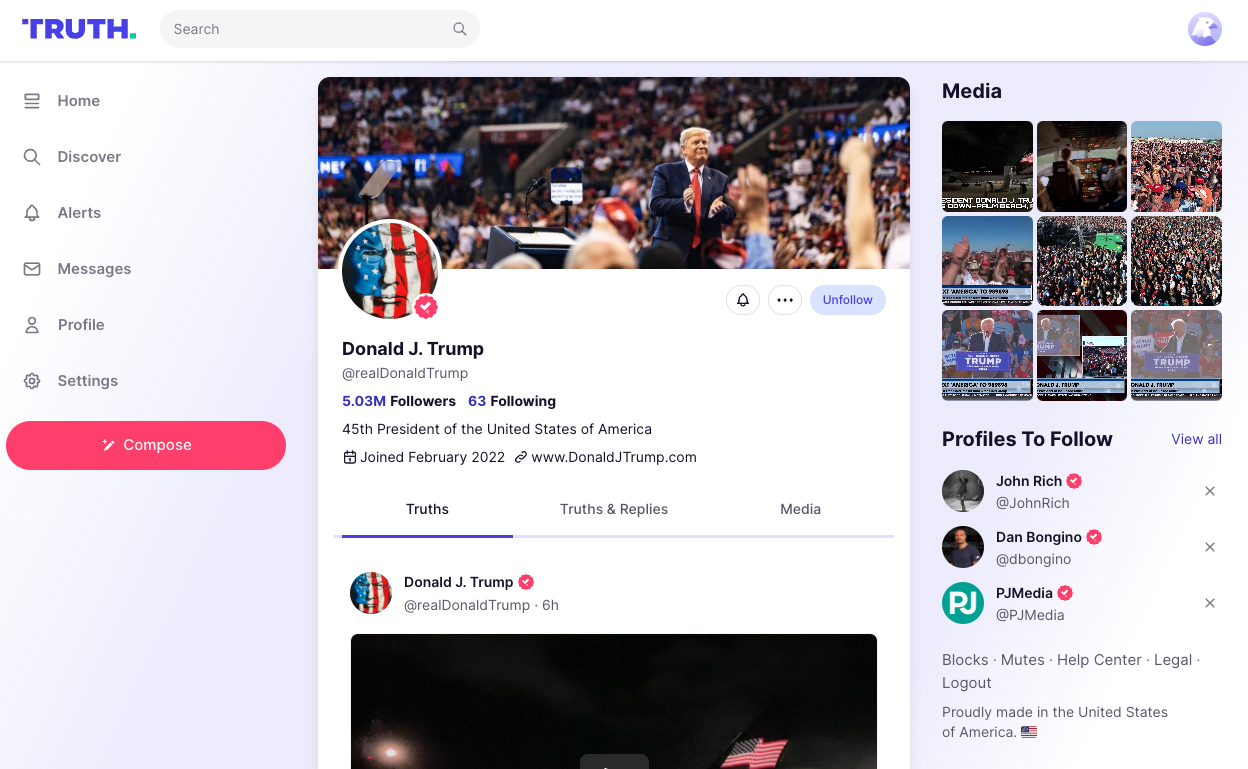This screenshot has width=1248, height=769.
Task: Open the Help Center link
Action: (x=1099, y=660)
